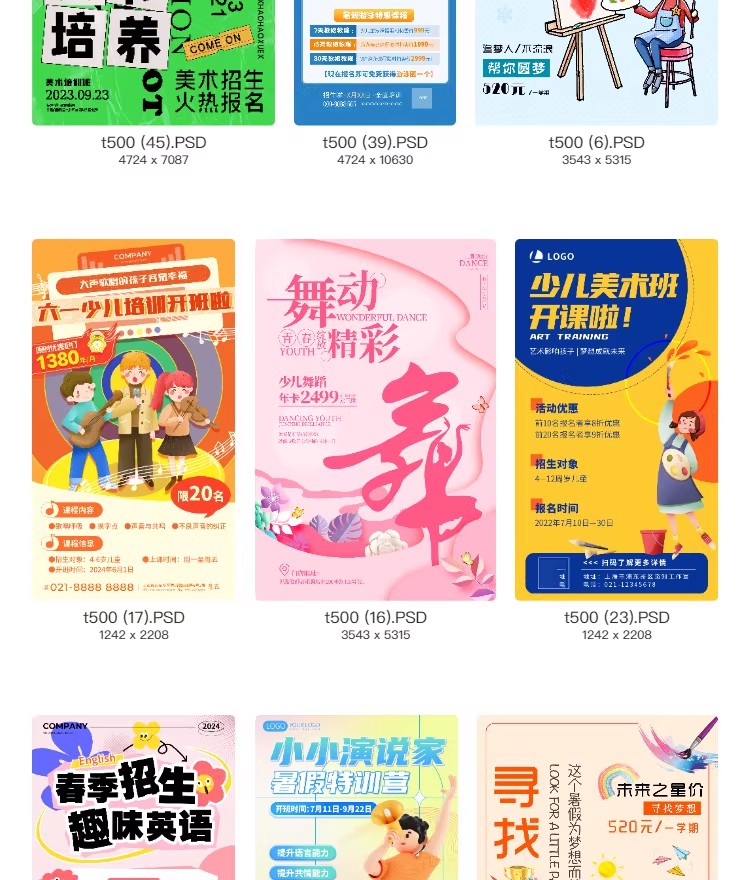
Task: Open the future star search poster thumbnail
Action: click(597, 797)
